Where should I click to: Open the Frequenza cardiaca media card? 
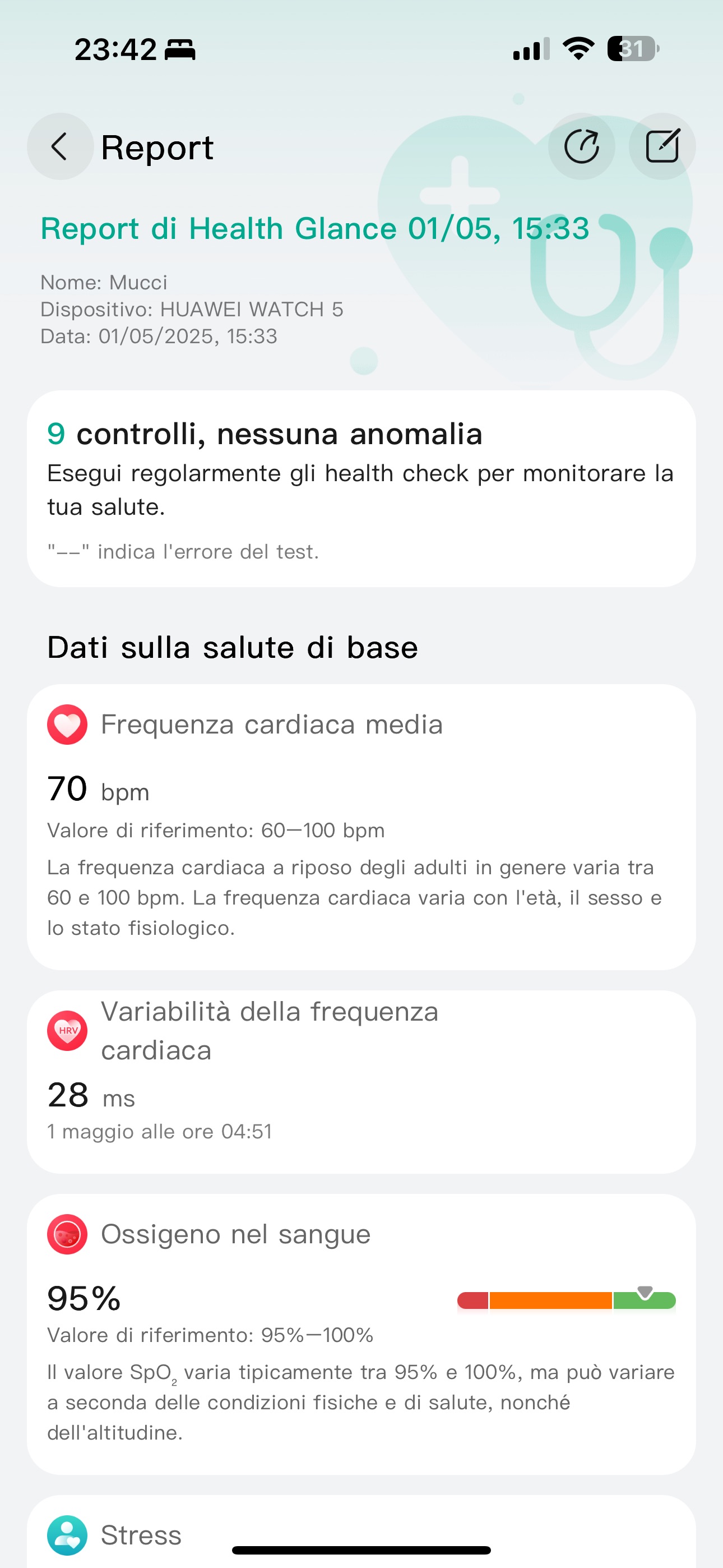[x=361, y=827]
